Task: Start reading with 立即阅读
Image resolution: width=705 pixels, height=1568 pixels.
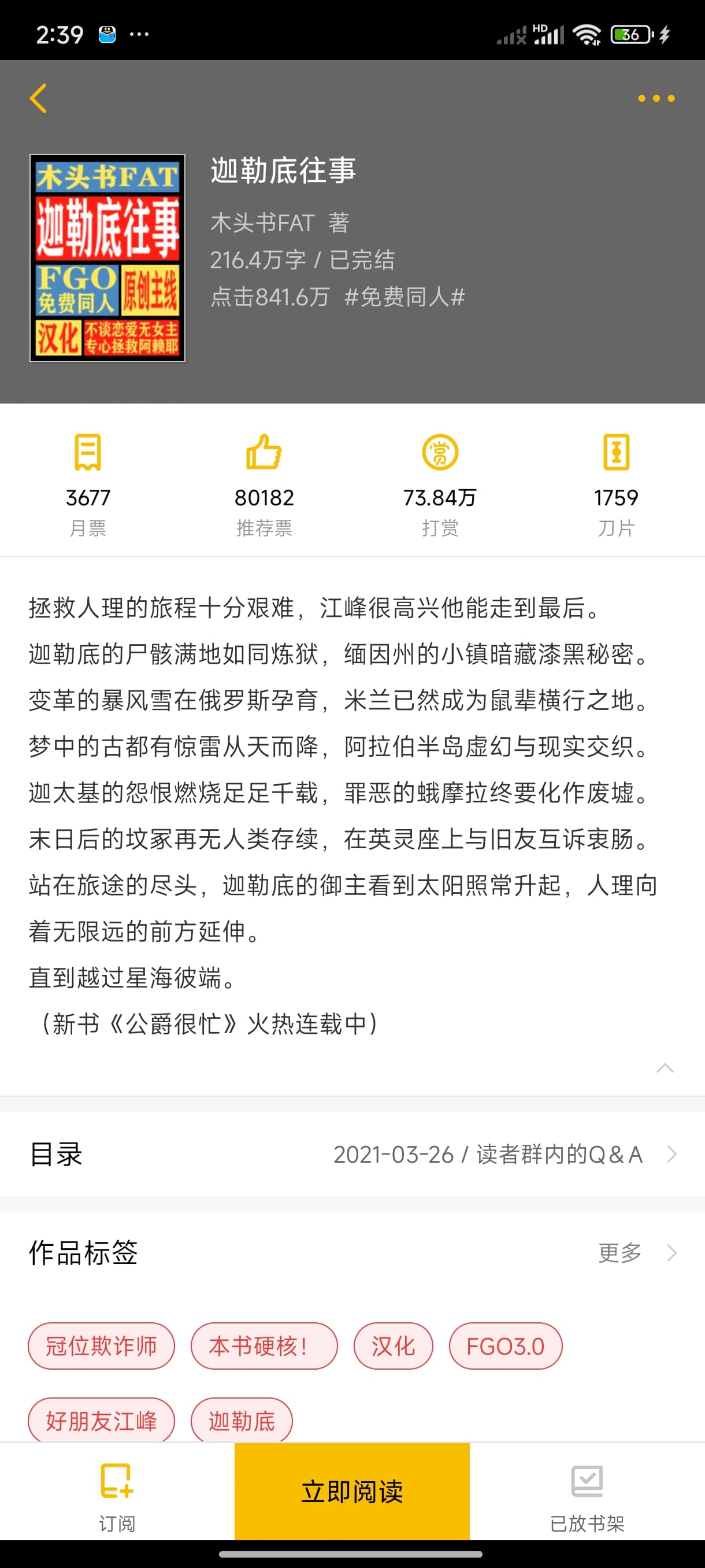Action: coord(352,1491)
